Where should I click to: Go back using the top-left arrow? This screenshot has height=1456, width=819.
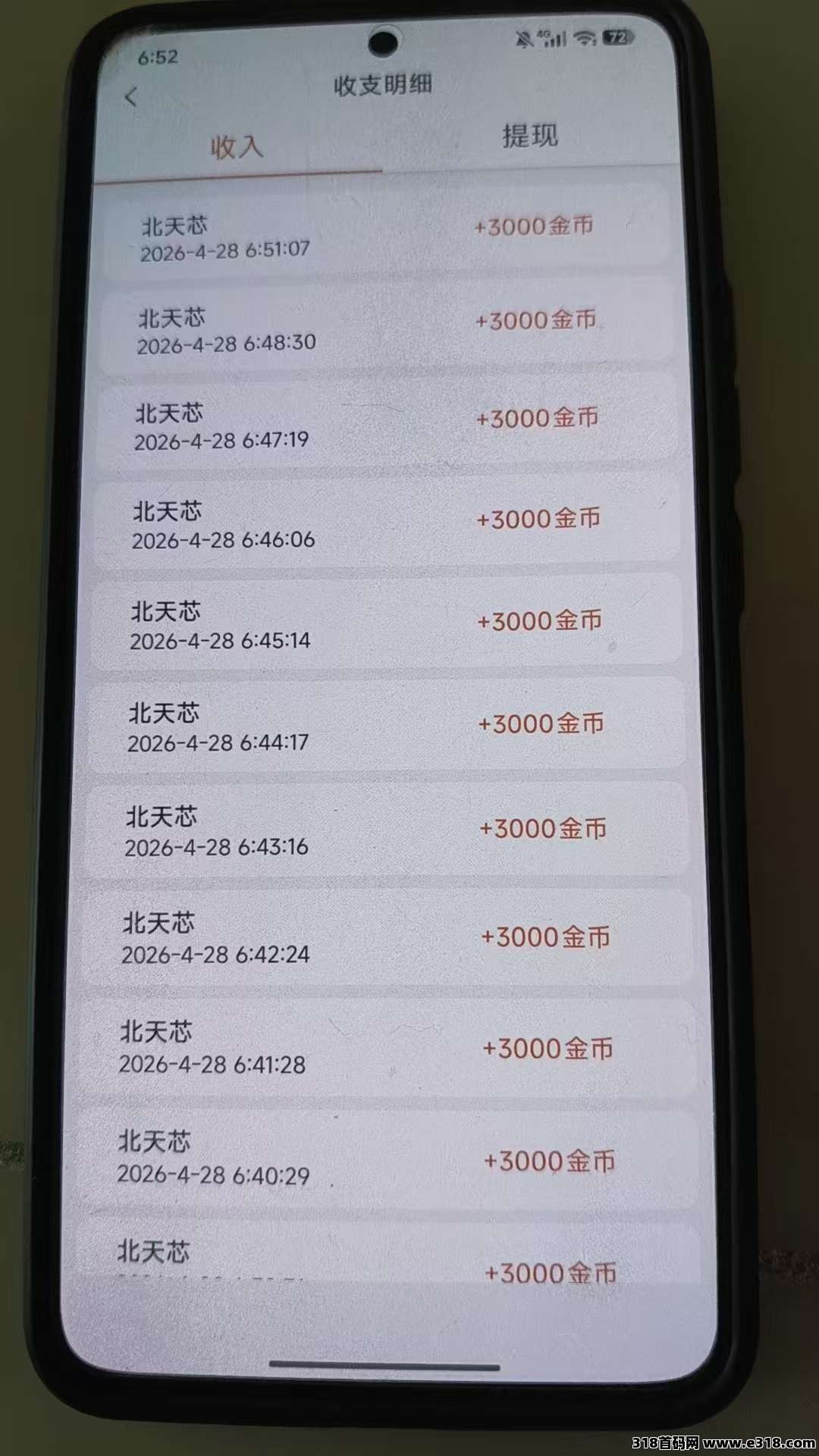tap(132, 96)
